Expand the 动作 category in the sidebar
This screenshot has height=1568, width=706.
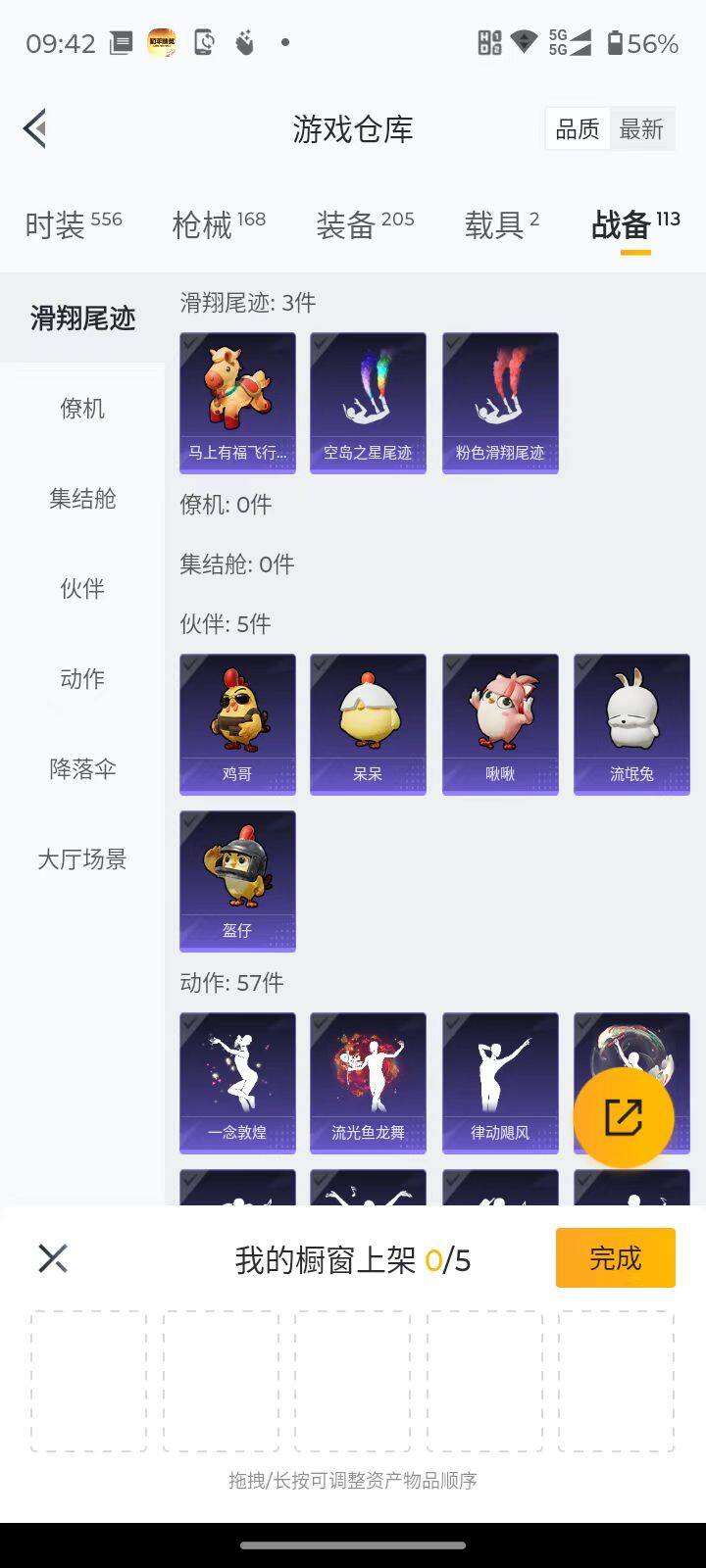tap(80, 679)
